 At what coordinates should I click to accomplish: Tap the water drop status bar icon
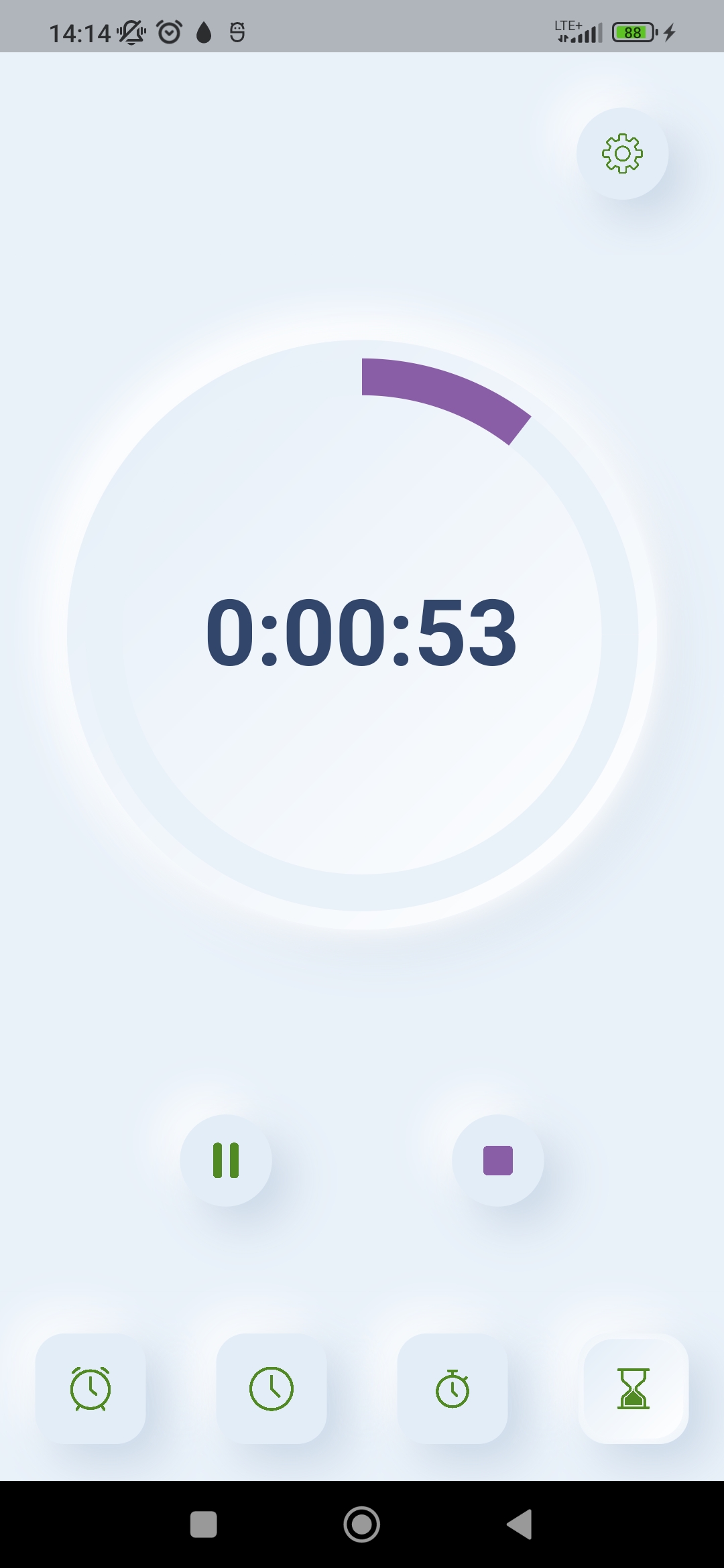202,31
